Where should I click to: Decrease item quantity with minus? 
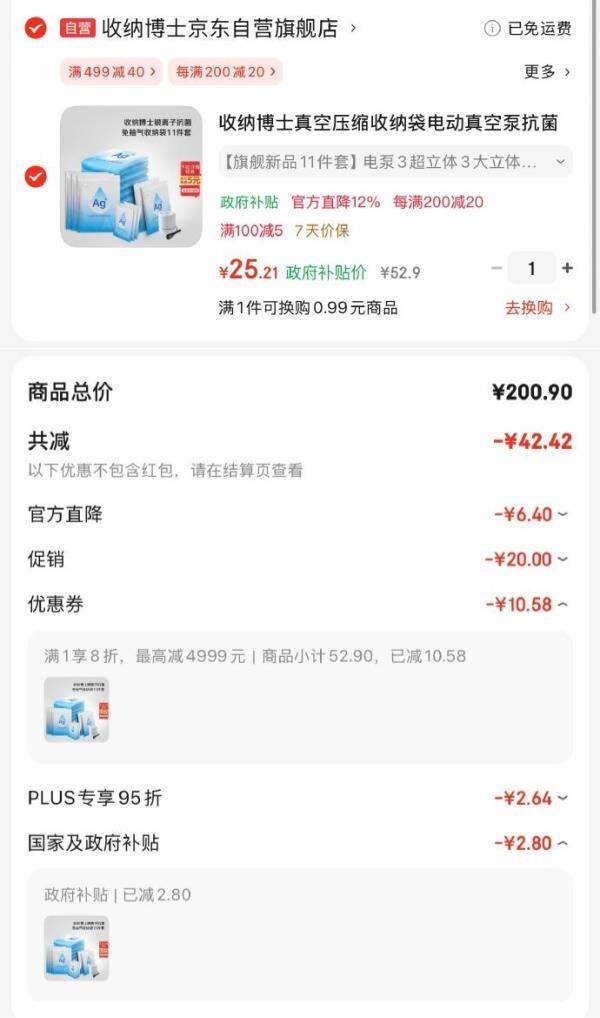coord(497,268)
